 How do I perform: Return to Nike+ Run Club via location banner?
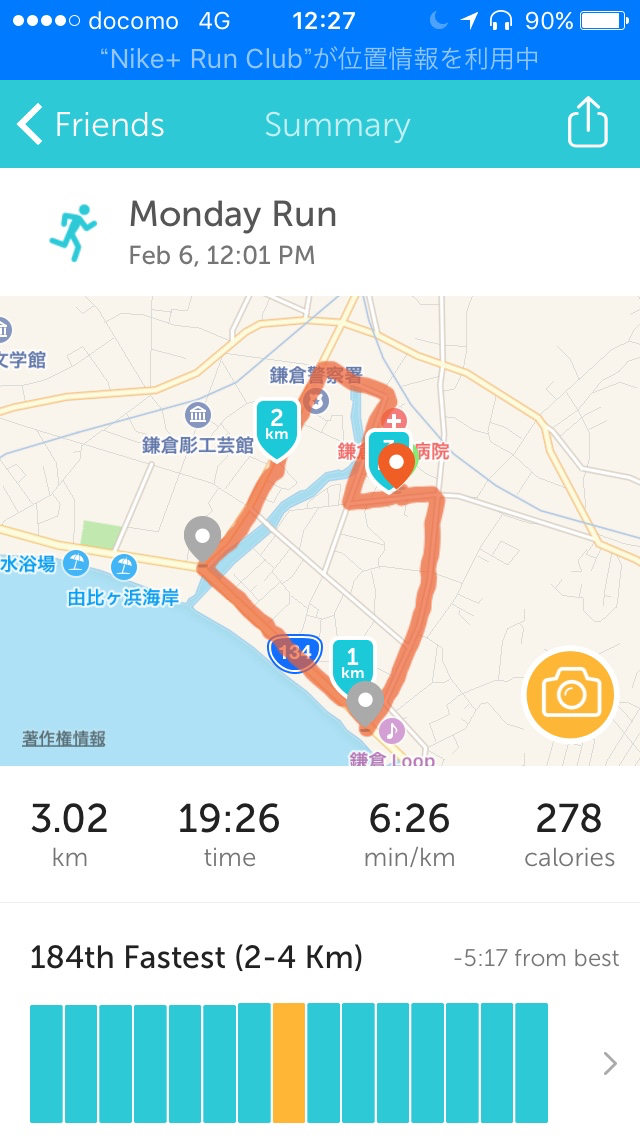tap(320, 59)
